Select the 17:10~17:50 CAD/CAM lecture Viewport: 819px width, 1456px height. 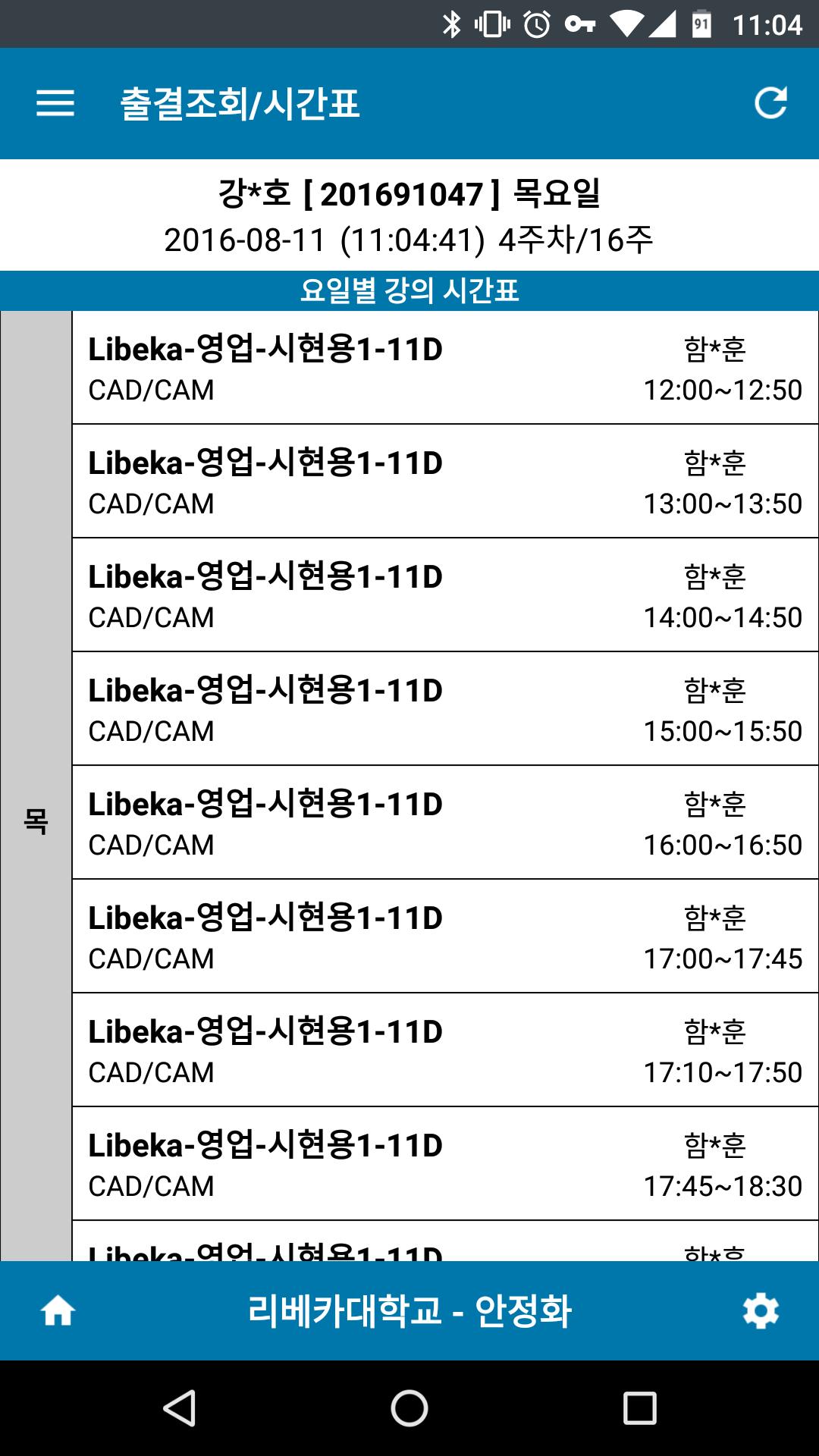click(x=445, y=1050)
